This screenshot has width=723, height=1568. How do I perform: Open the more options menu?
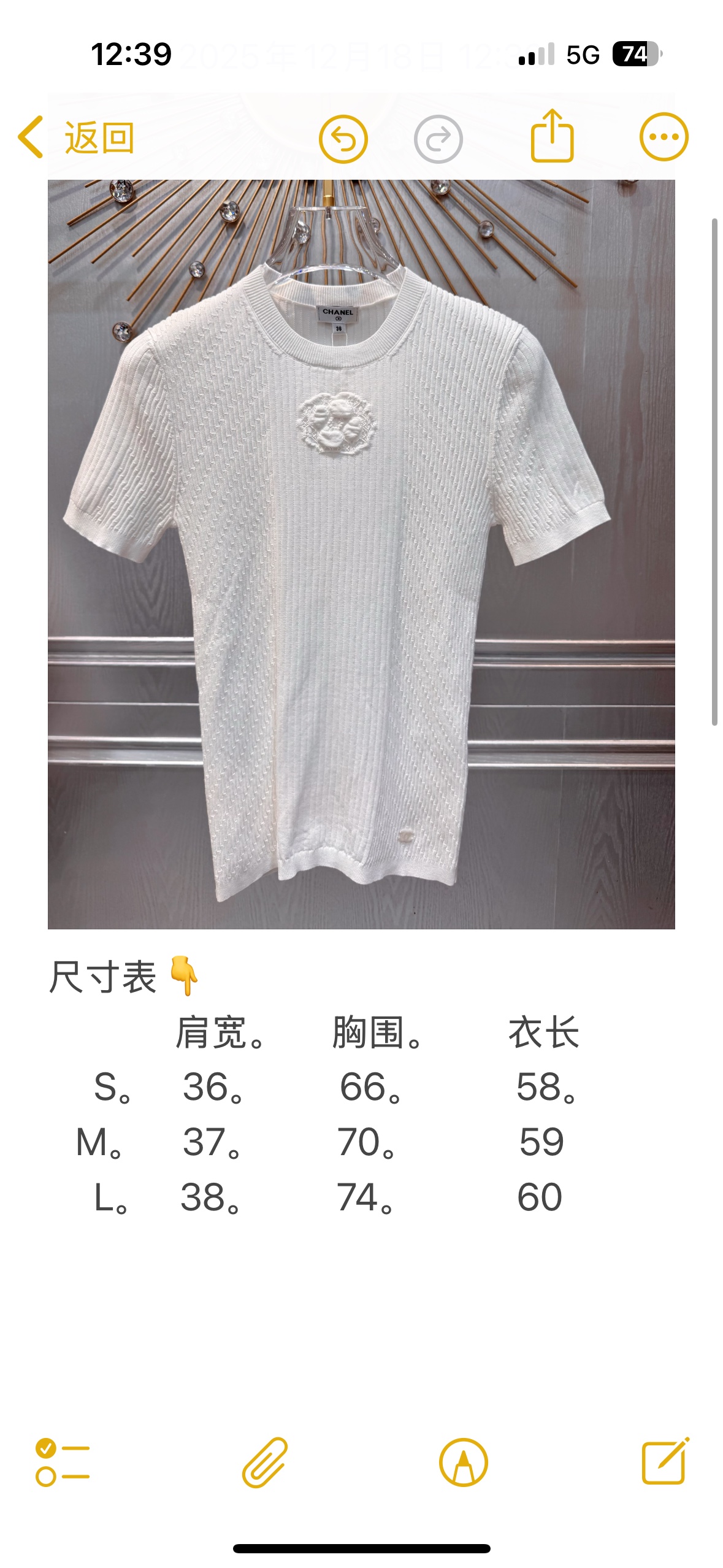(x=664, y=137)
